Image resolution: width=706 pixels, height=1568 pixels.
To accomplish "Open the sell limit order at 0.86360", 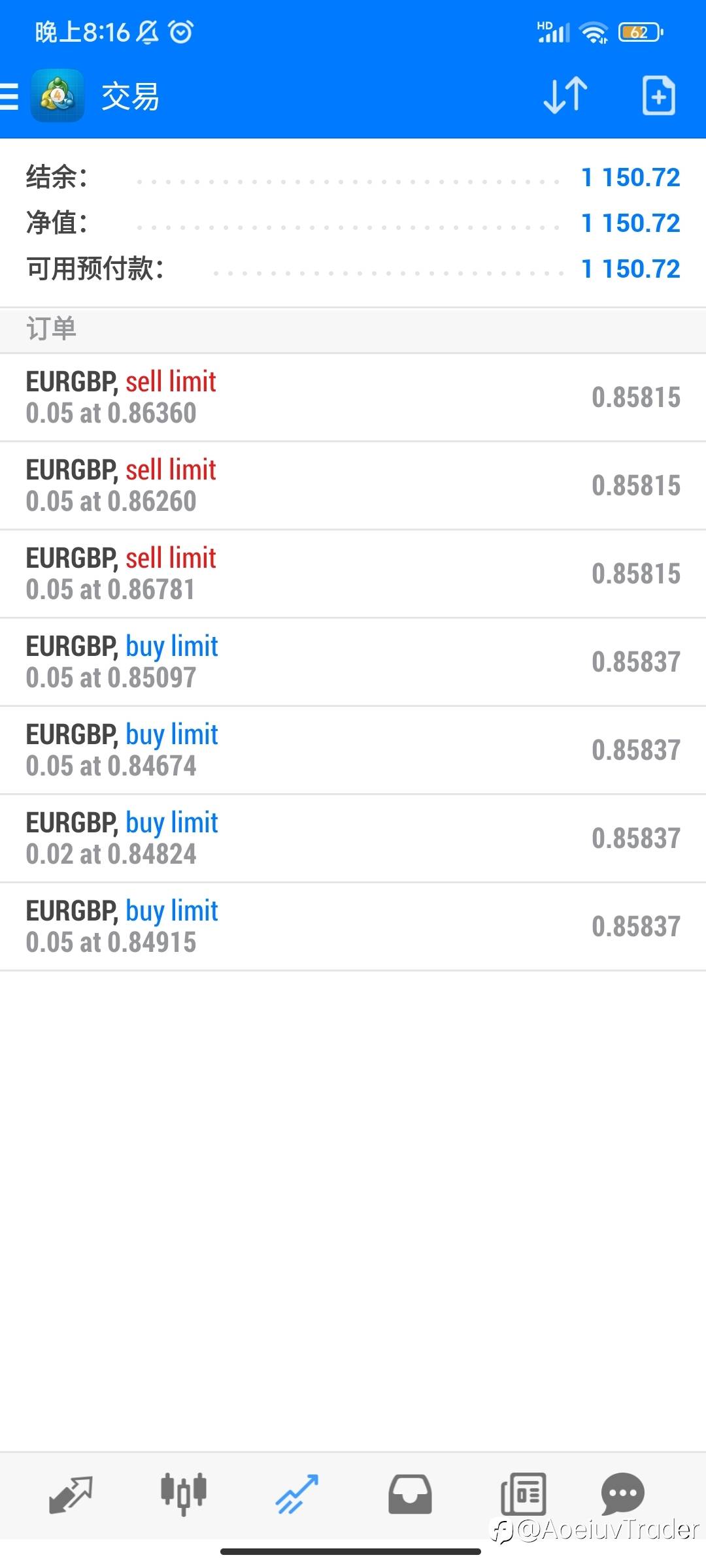I will tap(353, 397).
